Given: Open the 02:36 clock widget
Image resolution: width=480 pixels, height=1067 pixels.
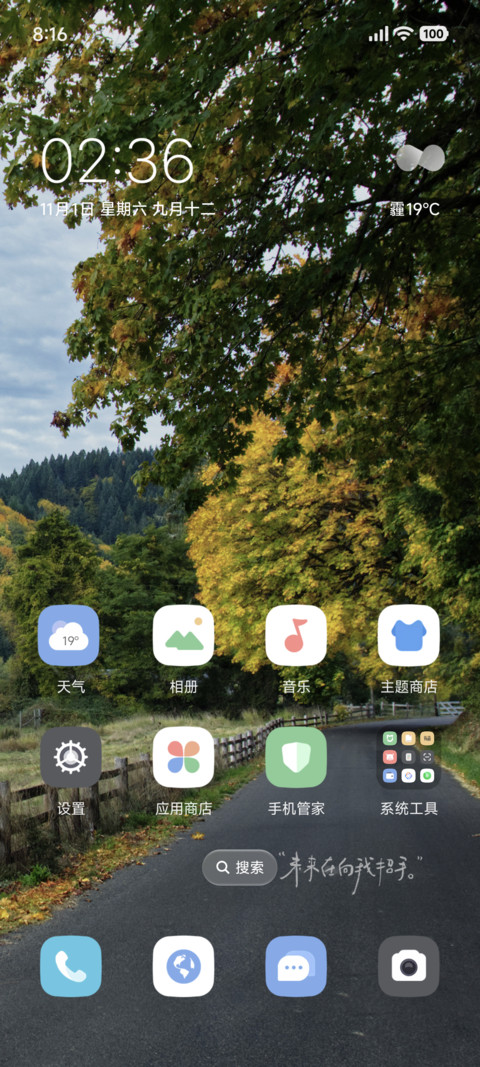Looking at the screenshot, I should click(118, 161).
